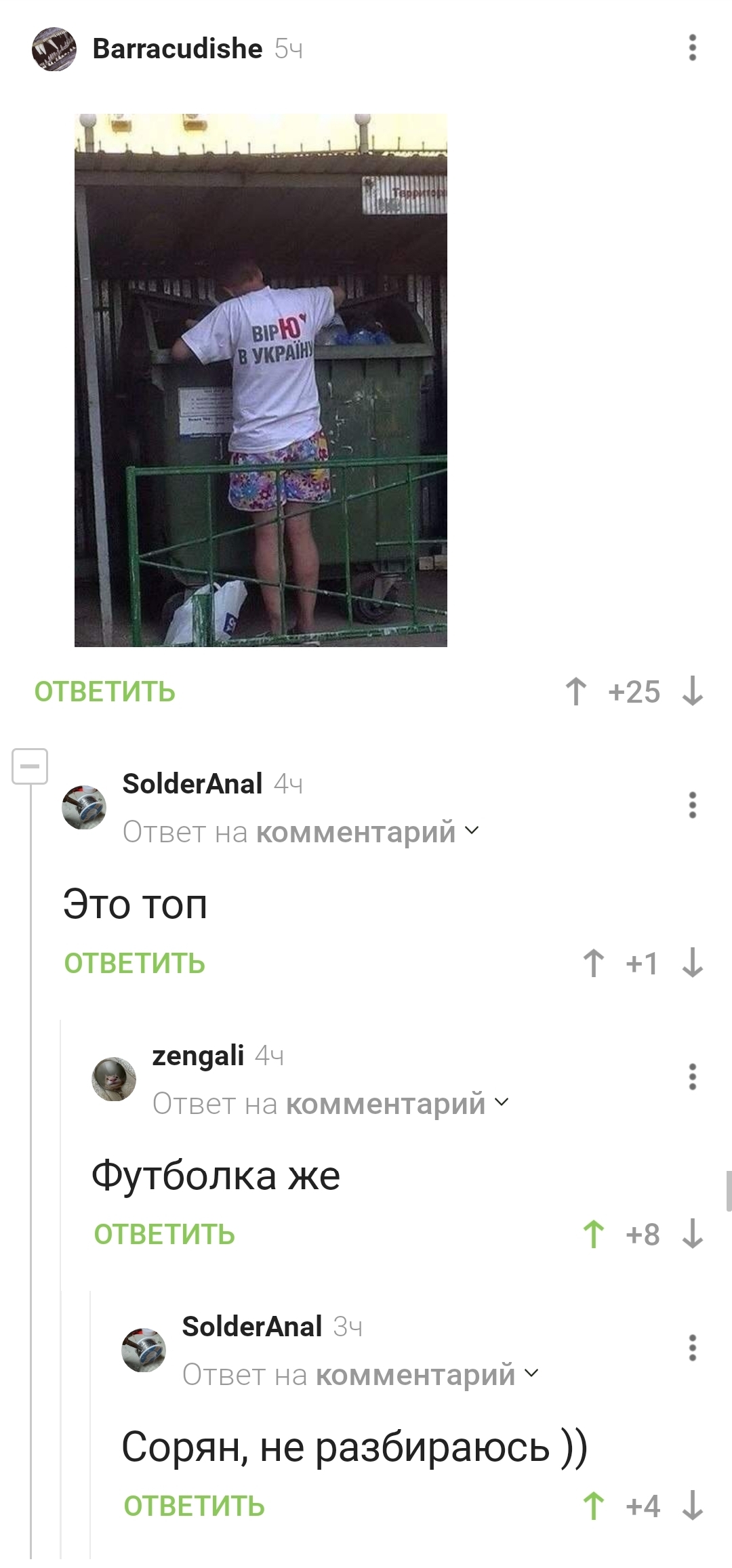Reply to zengali's "Футболка же" comment
Image resolution: width=732 pixels, height=1568 pixels.
pyautogui.click(x=165, y=1234)
